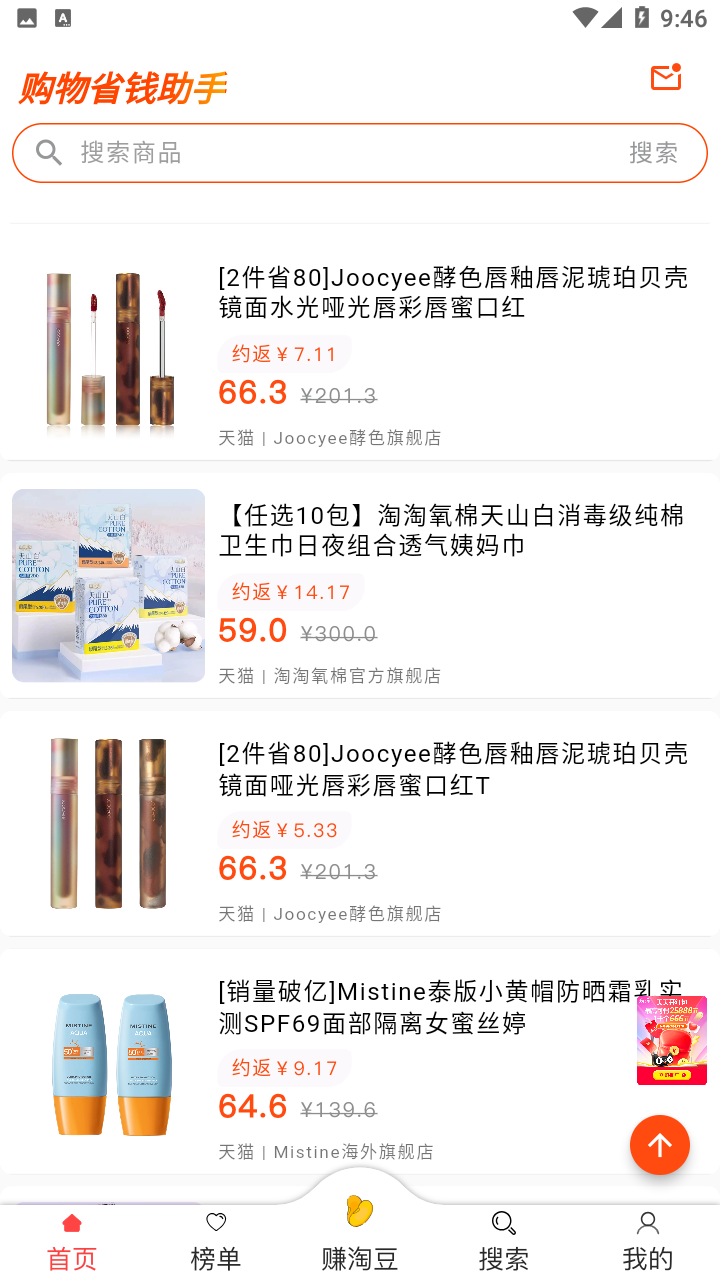Screen dimensions: 720x1280
Task: Go to the 搜索 tab
Action: coord(504,1242)
